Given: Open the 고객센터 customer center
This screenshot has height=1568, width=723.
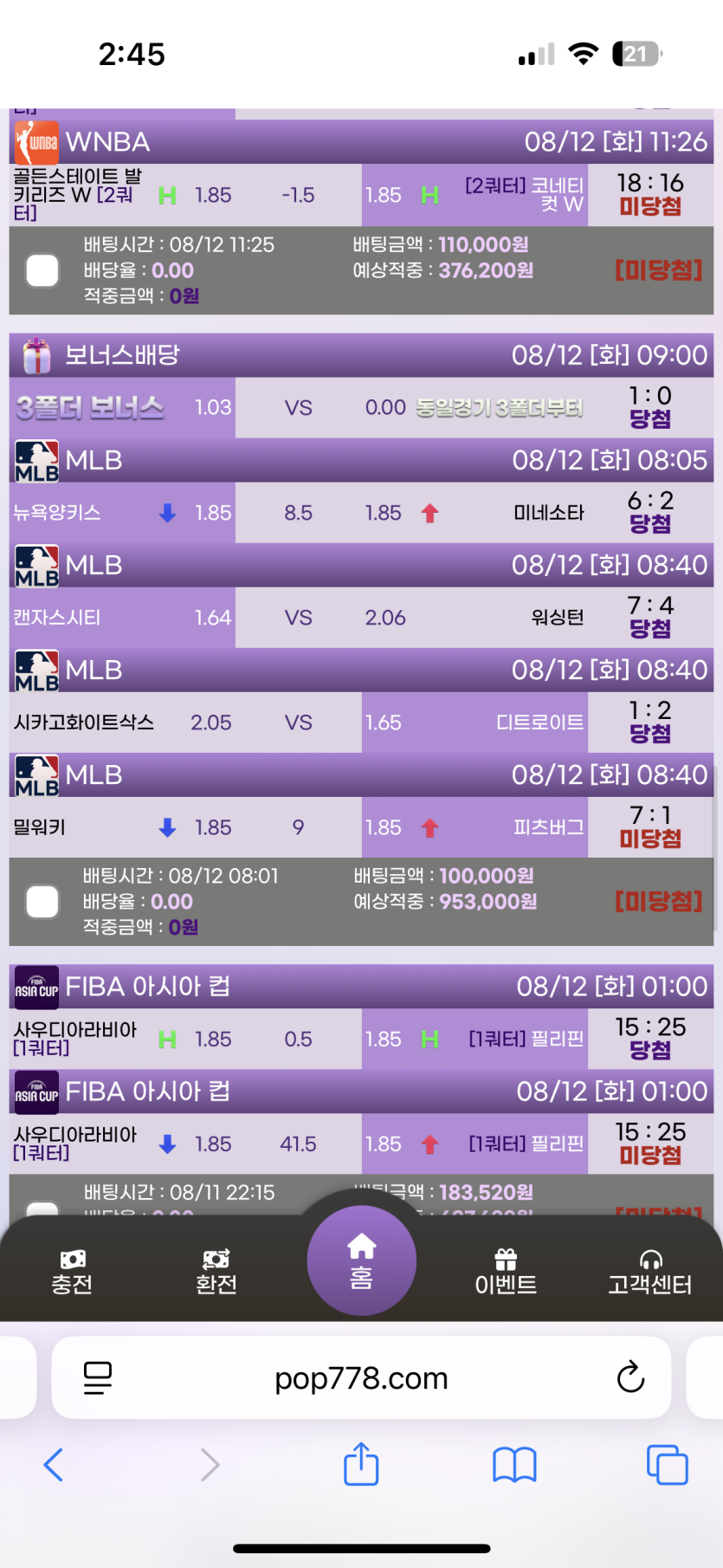Looking at the screenshot, I should point(649,1272).
